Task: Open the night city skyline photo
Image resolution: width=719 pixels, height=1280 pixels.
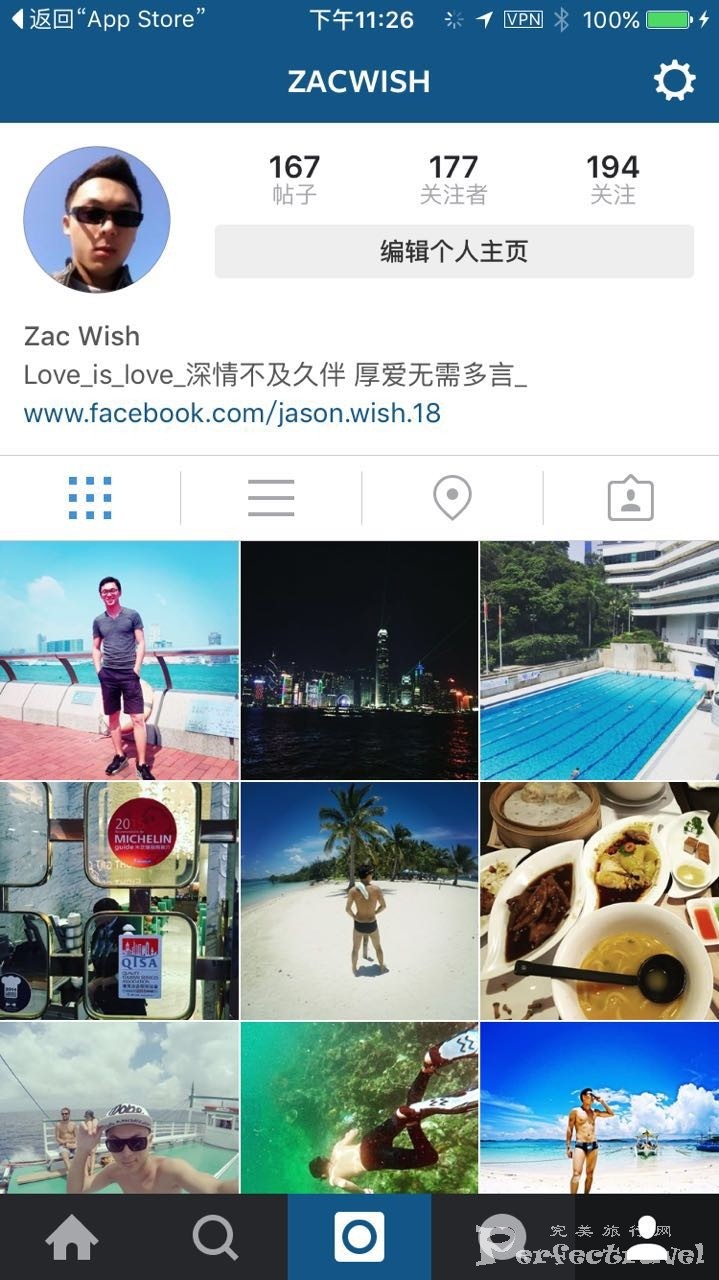Action: tap(359, 660)
